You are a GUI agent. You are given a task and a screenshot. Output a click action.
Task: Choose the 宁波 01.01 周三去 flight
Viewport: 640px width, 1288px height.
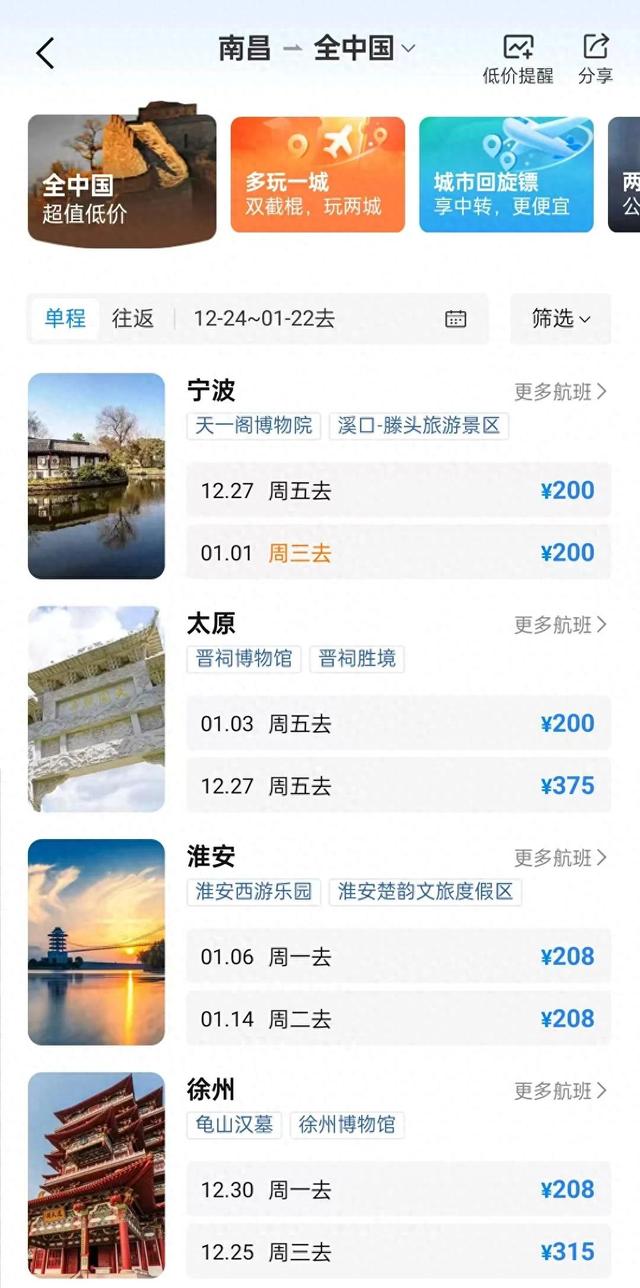pyautogui.click(x=398, y=552)
